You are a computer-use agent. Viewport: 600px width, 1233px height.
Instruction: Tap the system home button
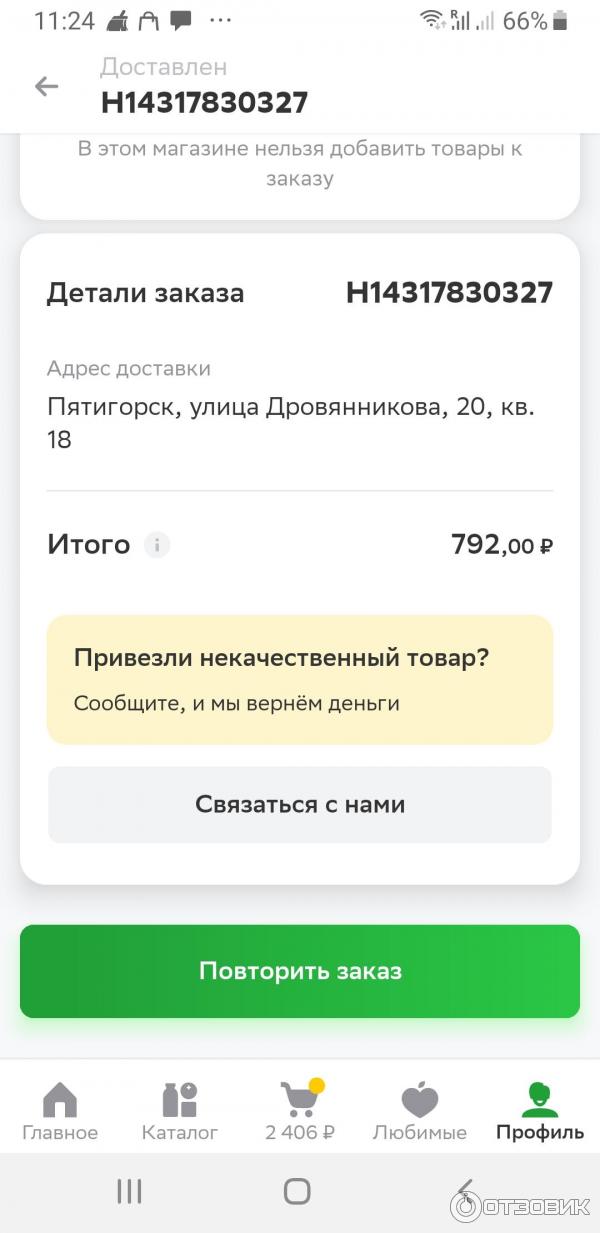(x=297, y=1191)
